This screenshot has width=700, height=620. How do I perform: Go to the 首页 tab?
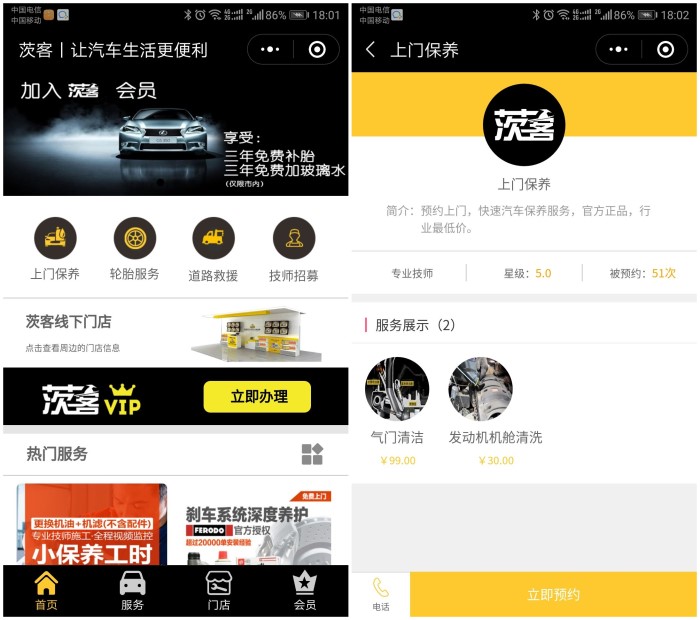46,591
